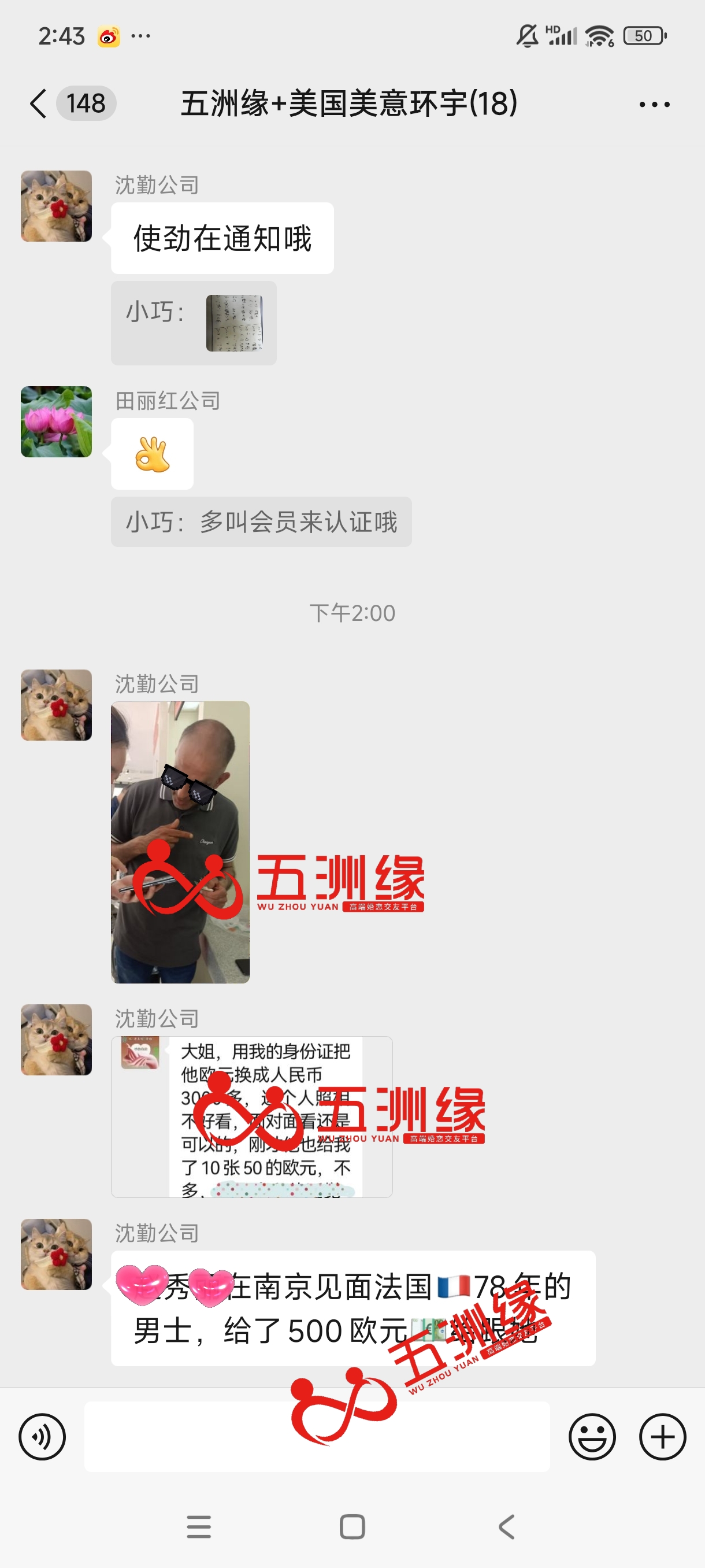Open the group chat overflow menu
This screenshot has width=705, height=1568.
[655, 104]
